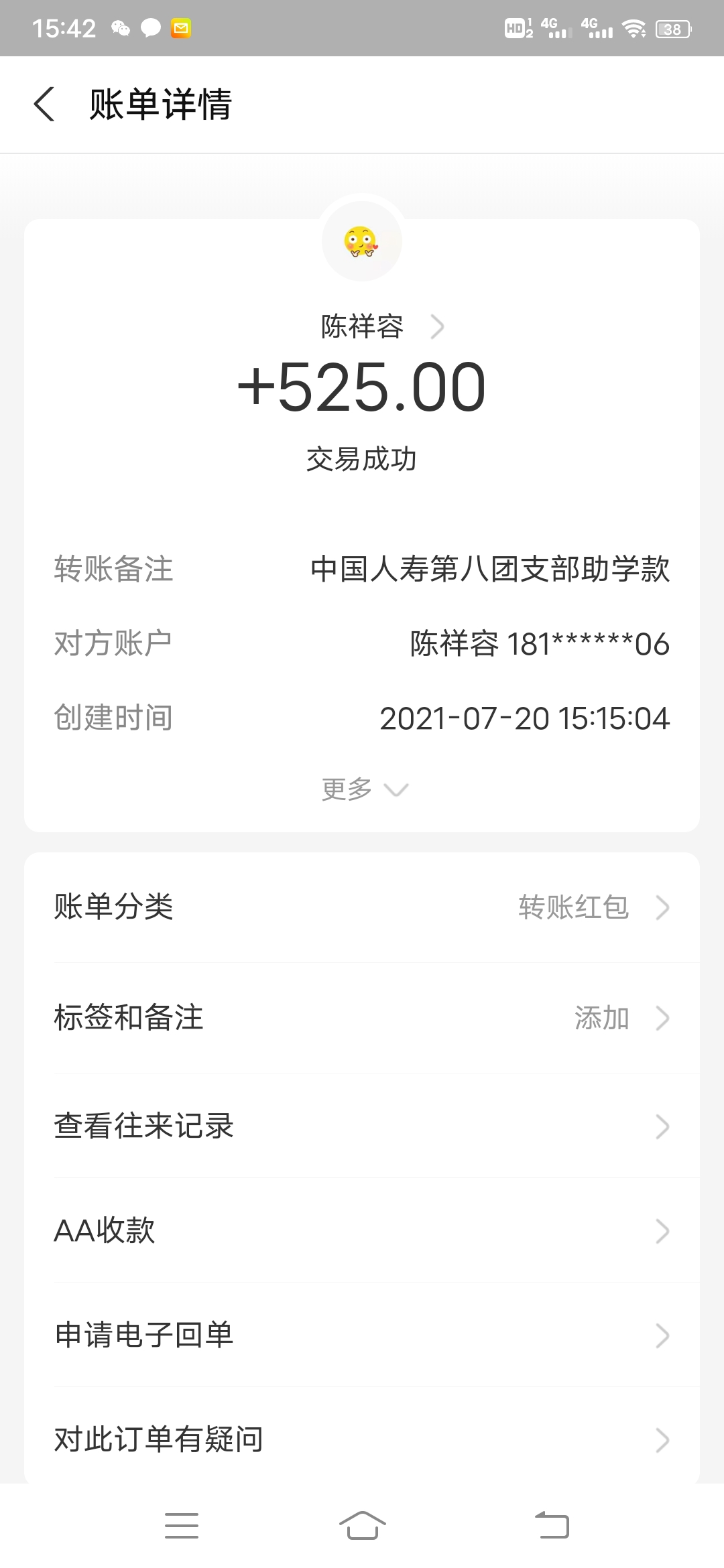Open 陈祥容's profile via the name chevron

tap(437, 326)
